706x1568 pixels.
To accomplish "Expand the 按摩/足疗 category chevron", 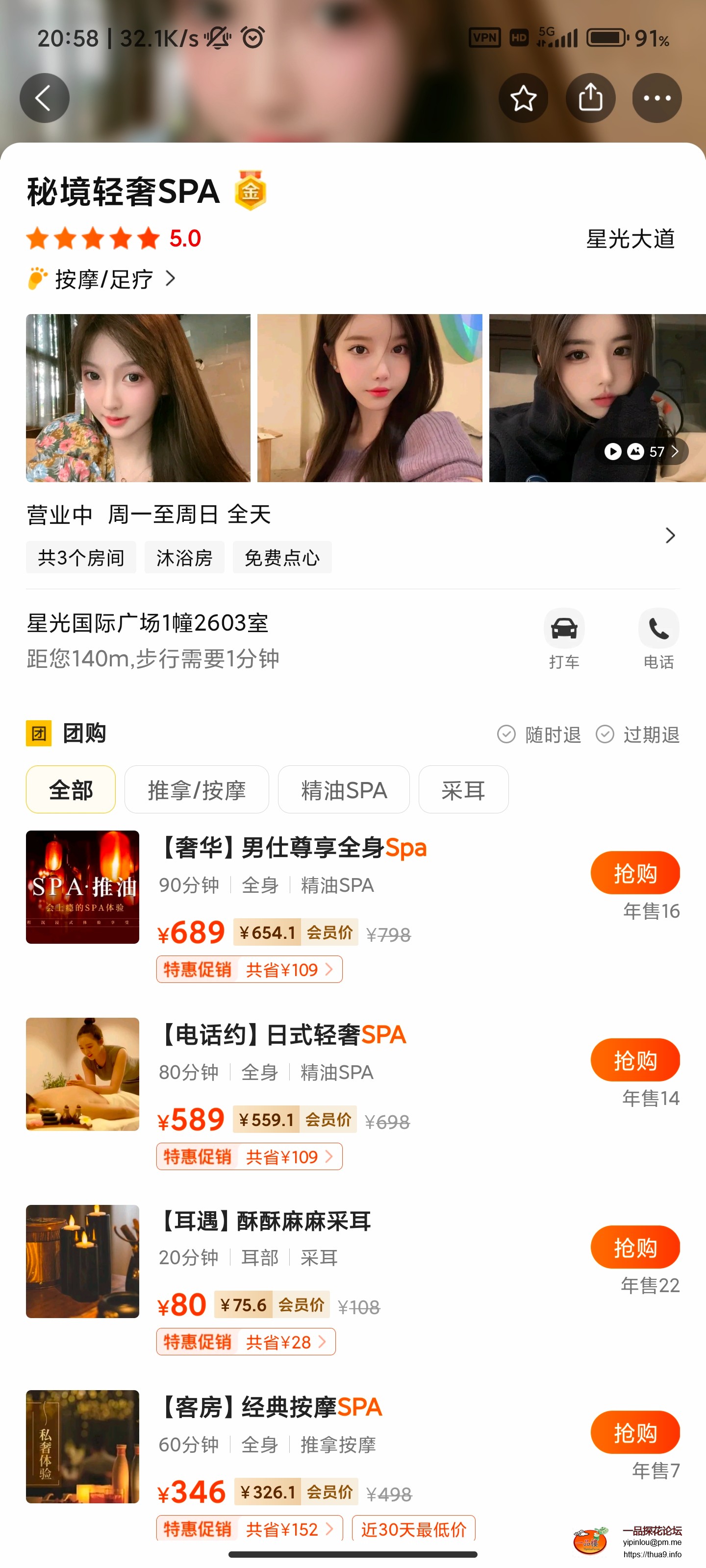I will [171, 278].
